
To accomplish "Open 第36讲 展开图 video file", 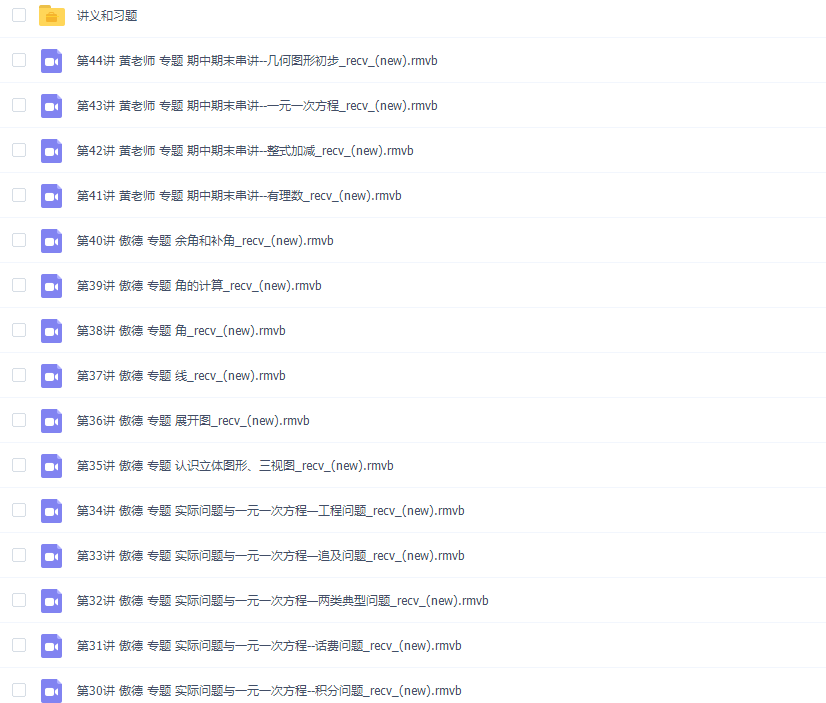I will pos(193,421).
